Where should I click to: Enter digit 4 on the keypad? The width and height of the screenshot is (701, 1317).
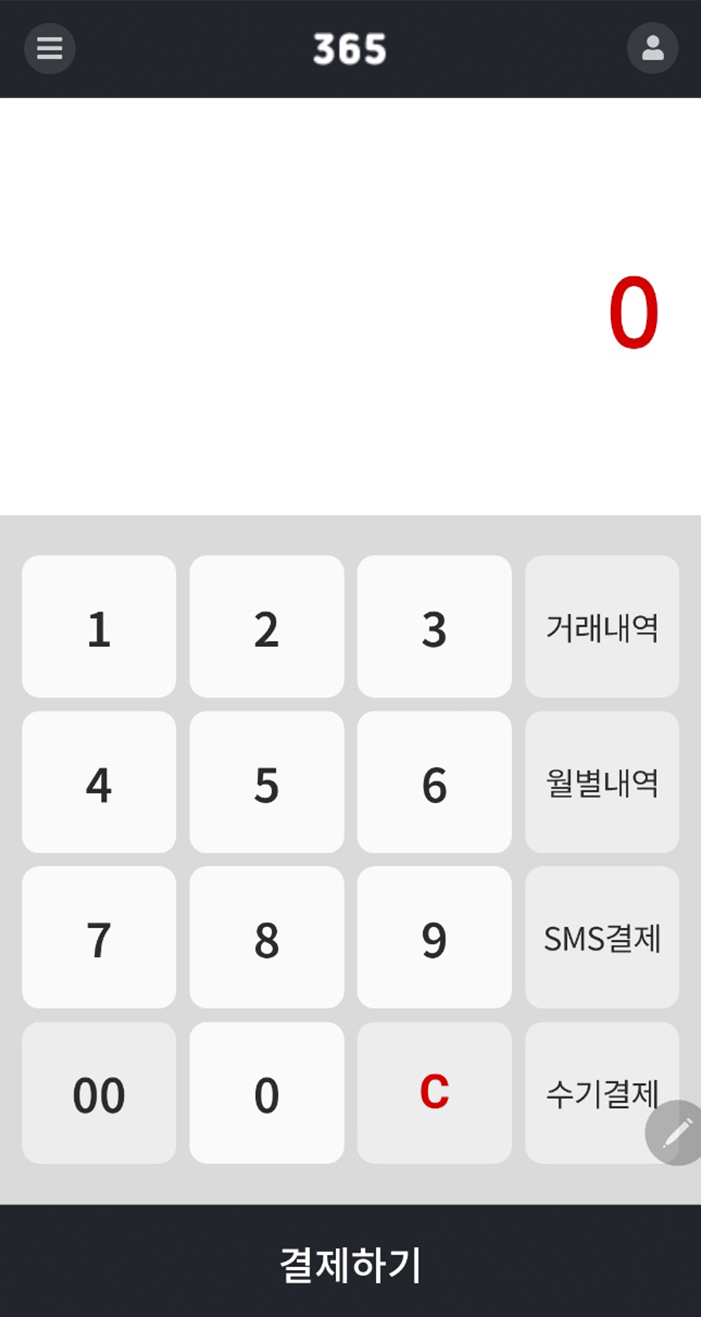pos(99,782)
